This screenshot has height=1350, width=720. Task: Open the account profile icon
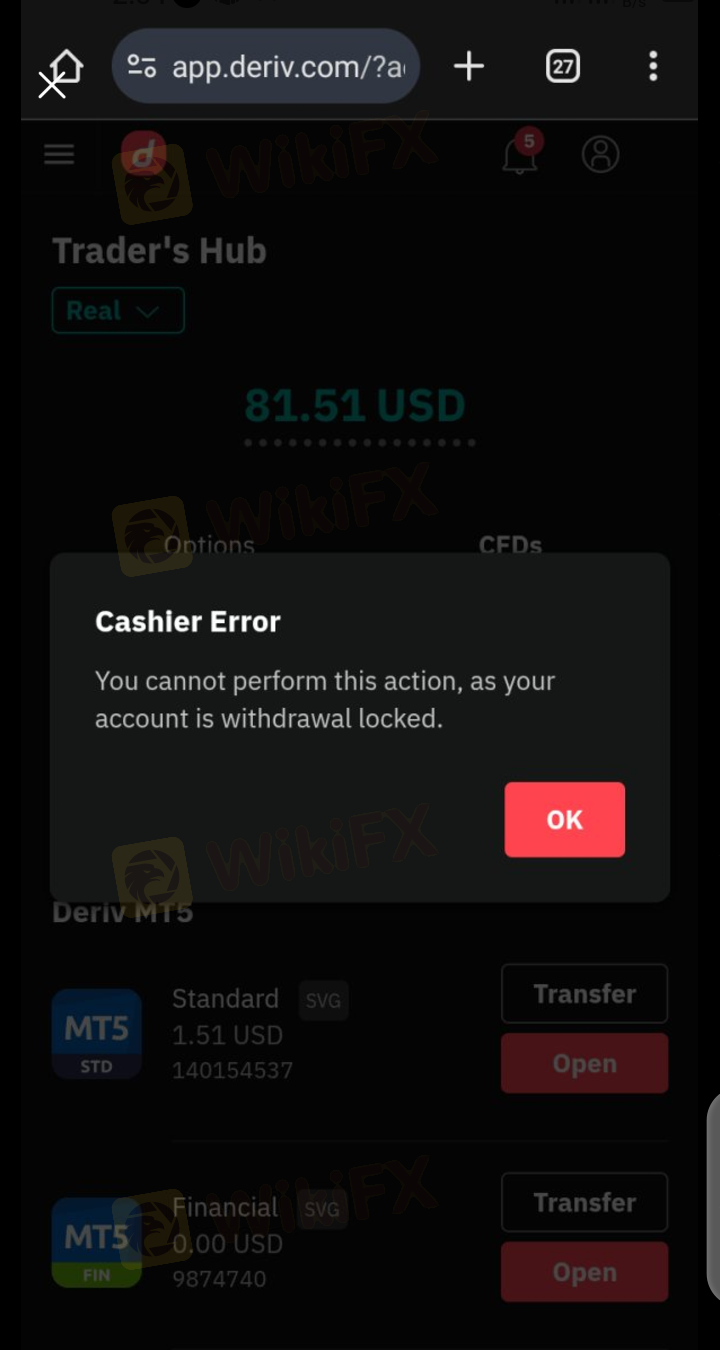point(600,154)
